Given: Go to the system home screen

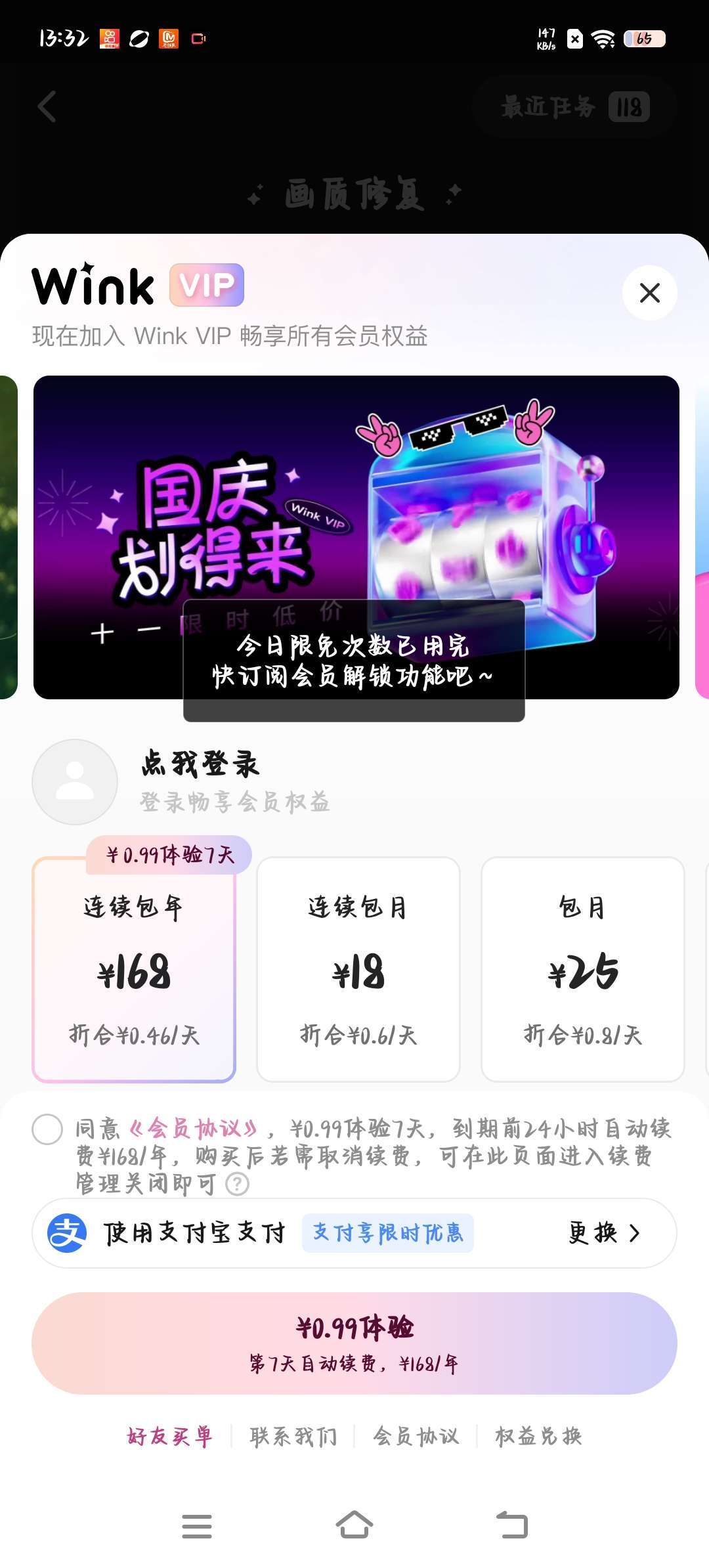Looking at the screenshot, I should tap(354, 1525).
